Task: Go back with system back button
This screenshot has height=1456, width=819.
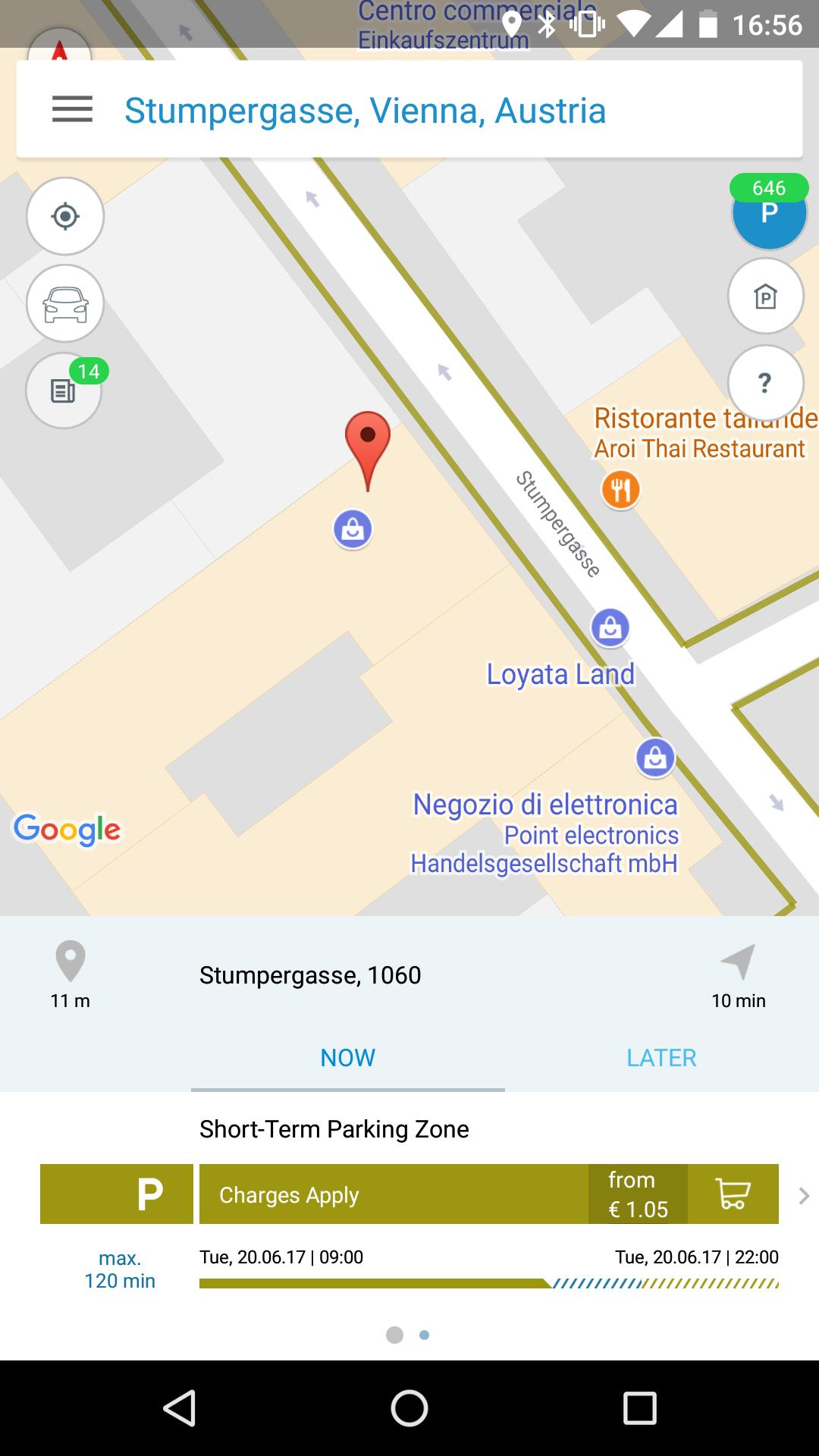Action: click(180, 1408)
